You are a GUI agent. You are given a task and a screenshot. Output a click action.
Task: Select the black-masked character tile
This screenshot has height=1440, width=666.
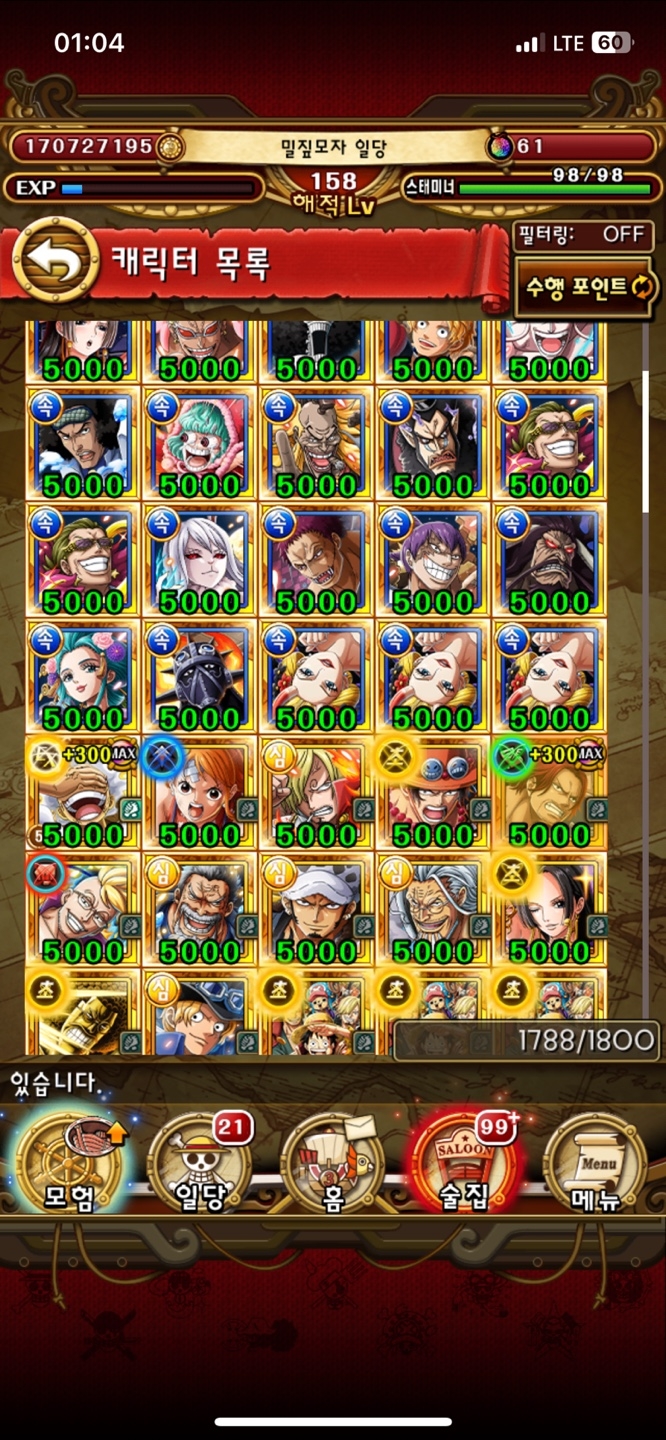click(200, 676)
